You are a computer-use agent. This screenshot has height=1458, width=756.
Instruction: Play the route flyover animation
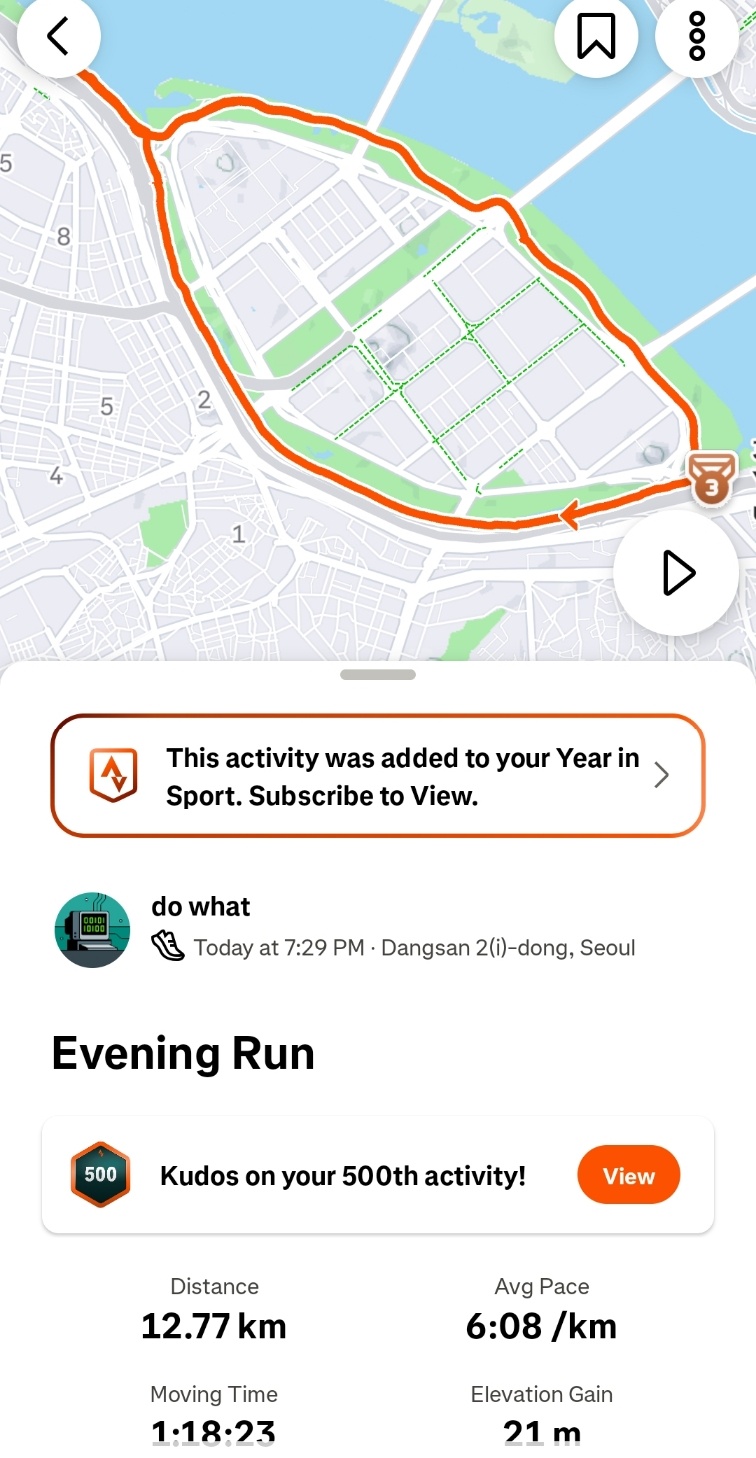pos(677,574)
